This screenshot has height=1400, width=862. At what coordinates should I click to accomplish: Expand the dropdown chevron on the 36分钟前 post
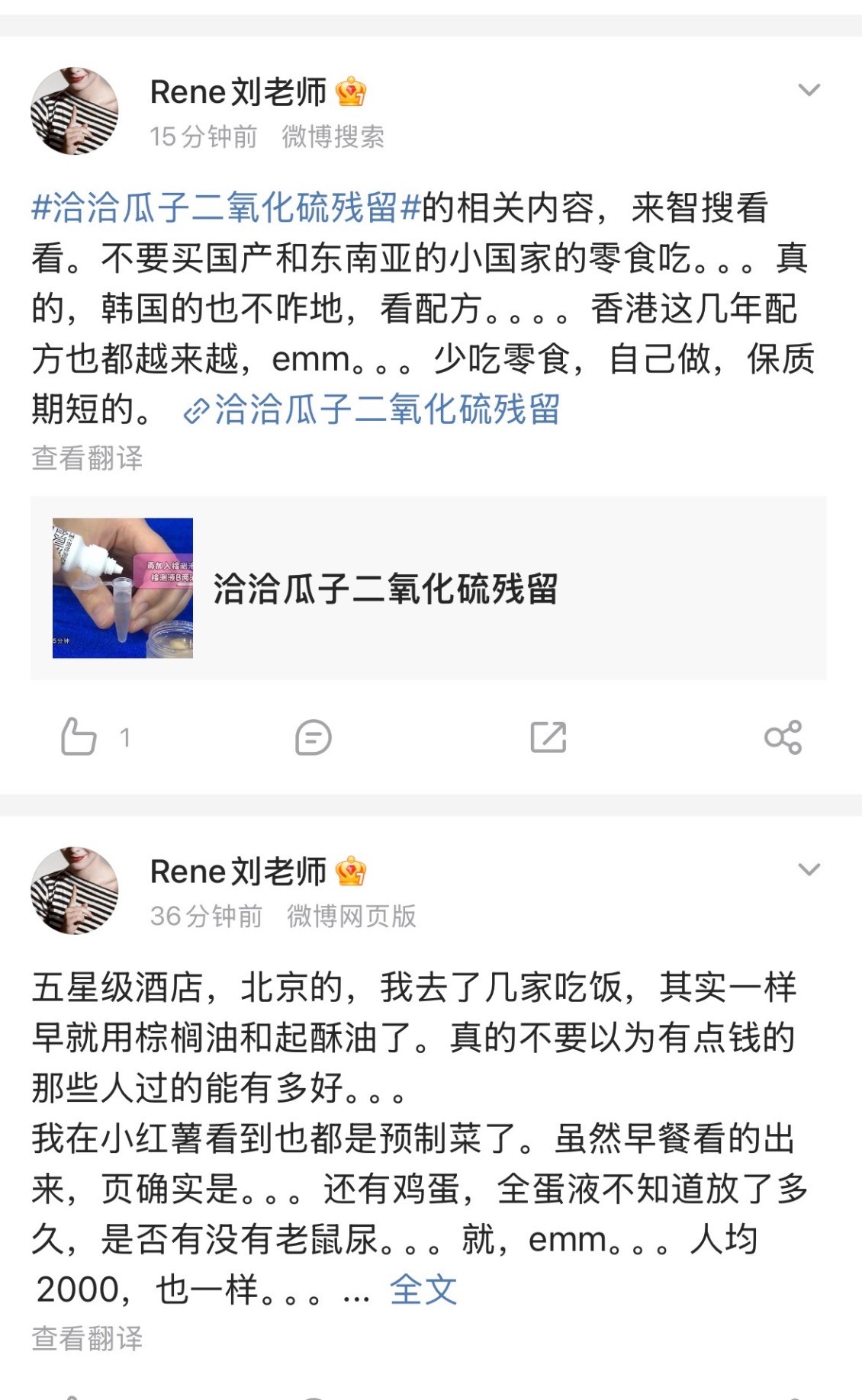809,870
